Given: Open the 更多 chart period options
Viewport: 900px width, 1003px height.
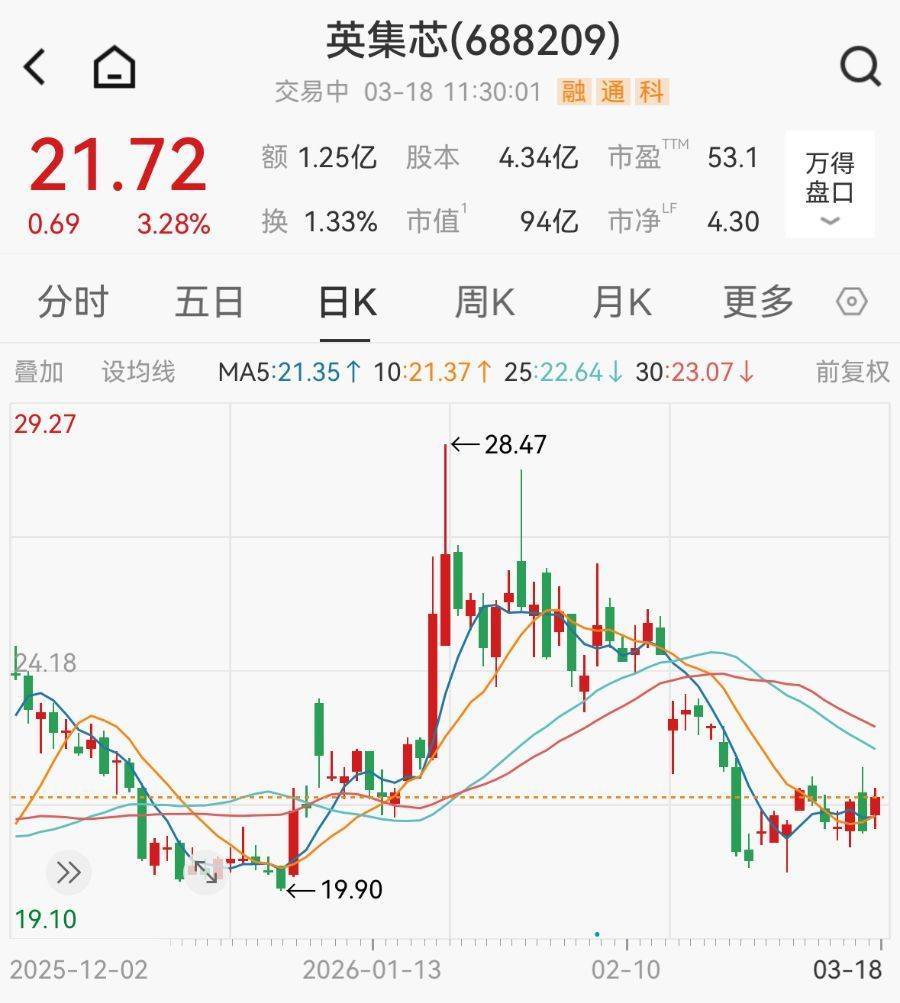Looking at the screenshot, I should (758, 302).
